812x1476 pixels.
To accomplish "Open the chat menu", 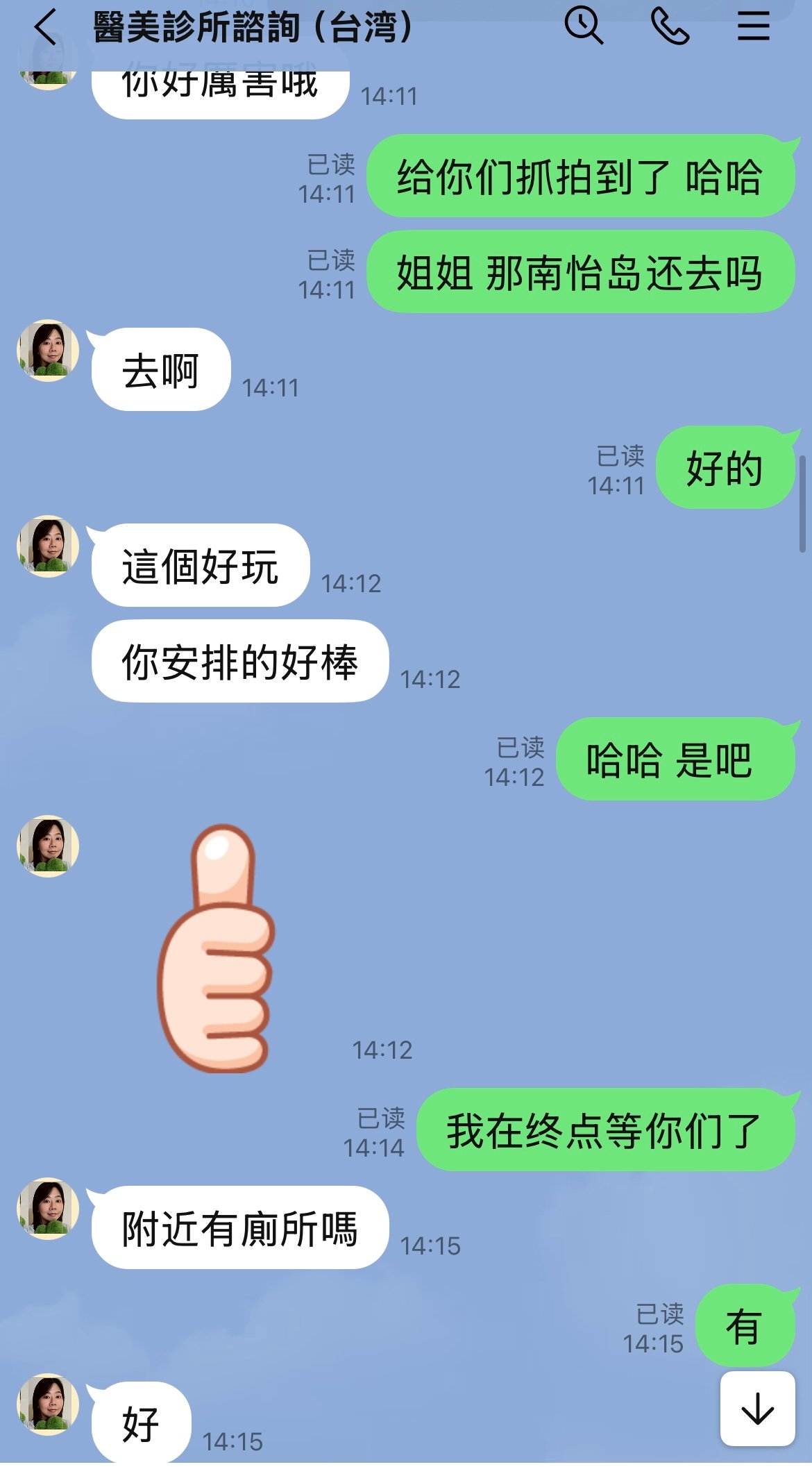I will pyautogui.click(x=753, y=27).
